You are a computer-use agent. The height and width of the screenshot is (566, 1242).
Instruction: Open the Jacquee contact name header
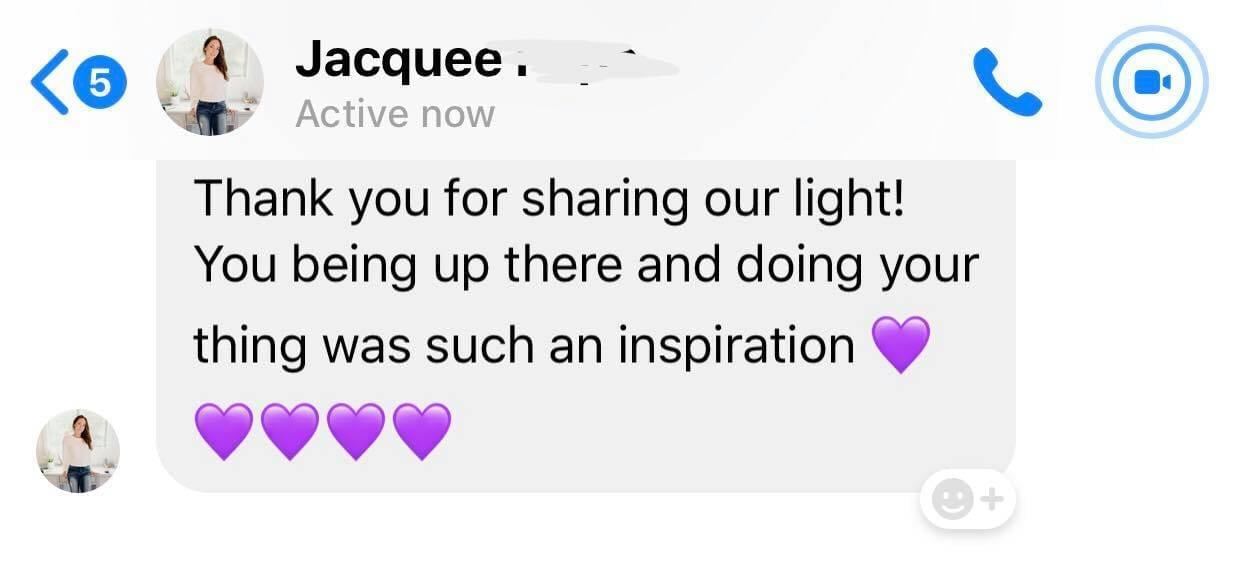click(x=400, y=62)
